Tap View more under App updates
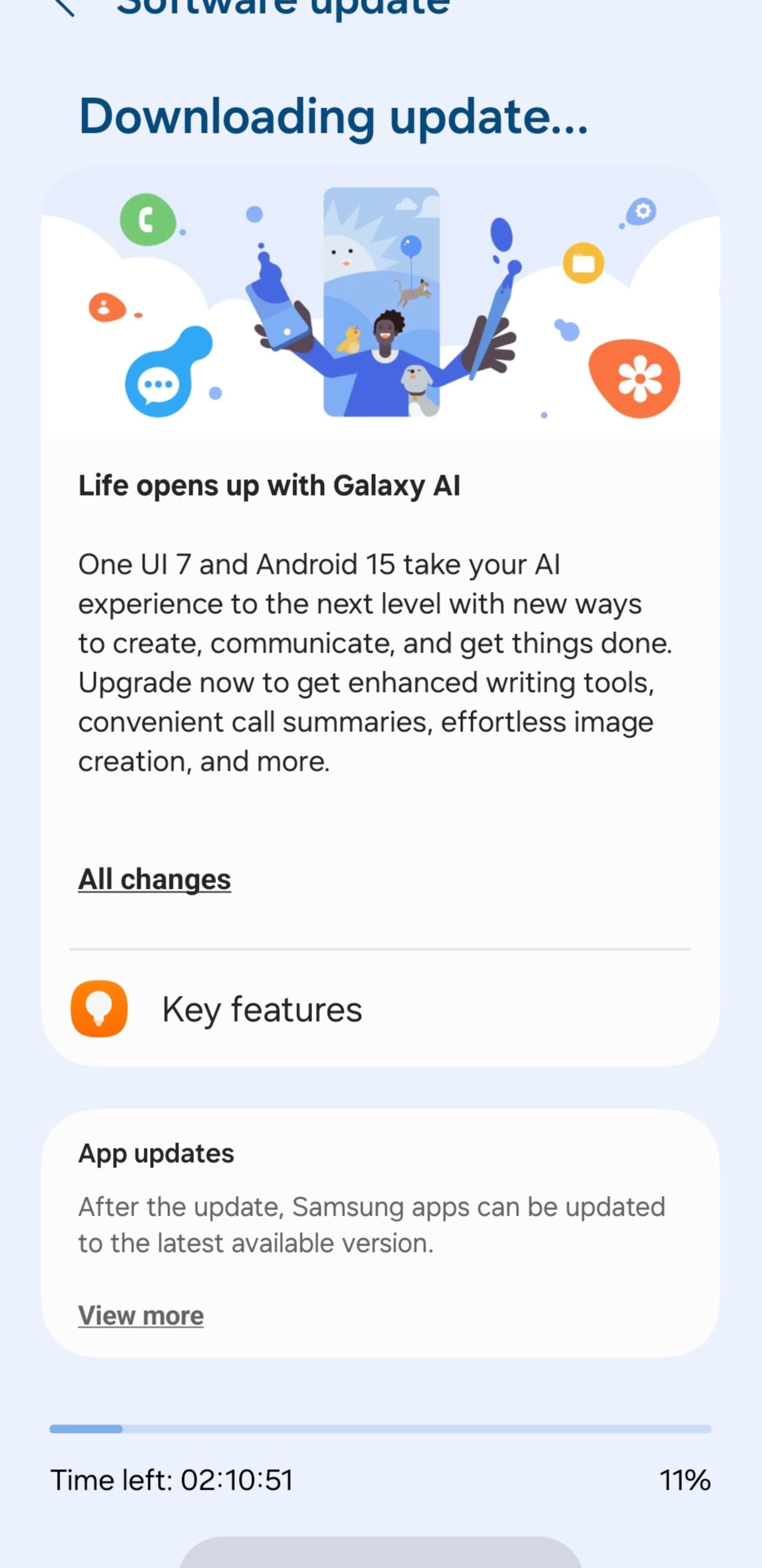This screenshot has width=762, height=1568. click(x=140, y=1316)
